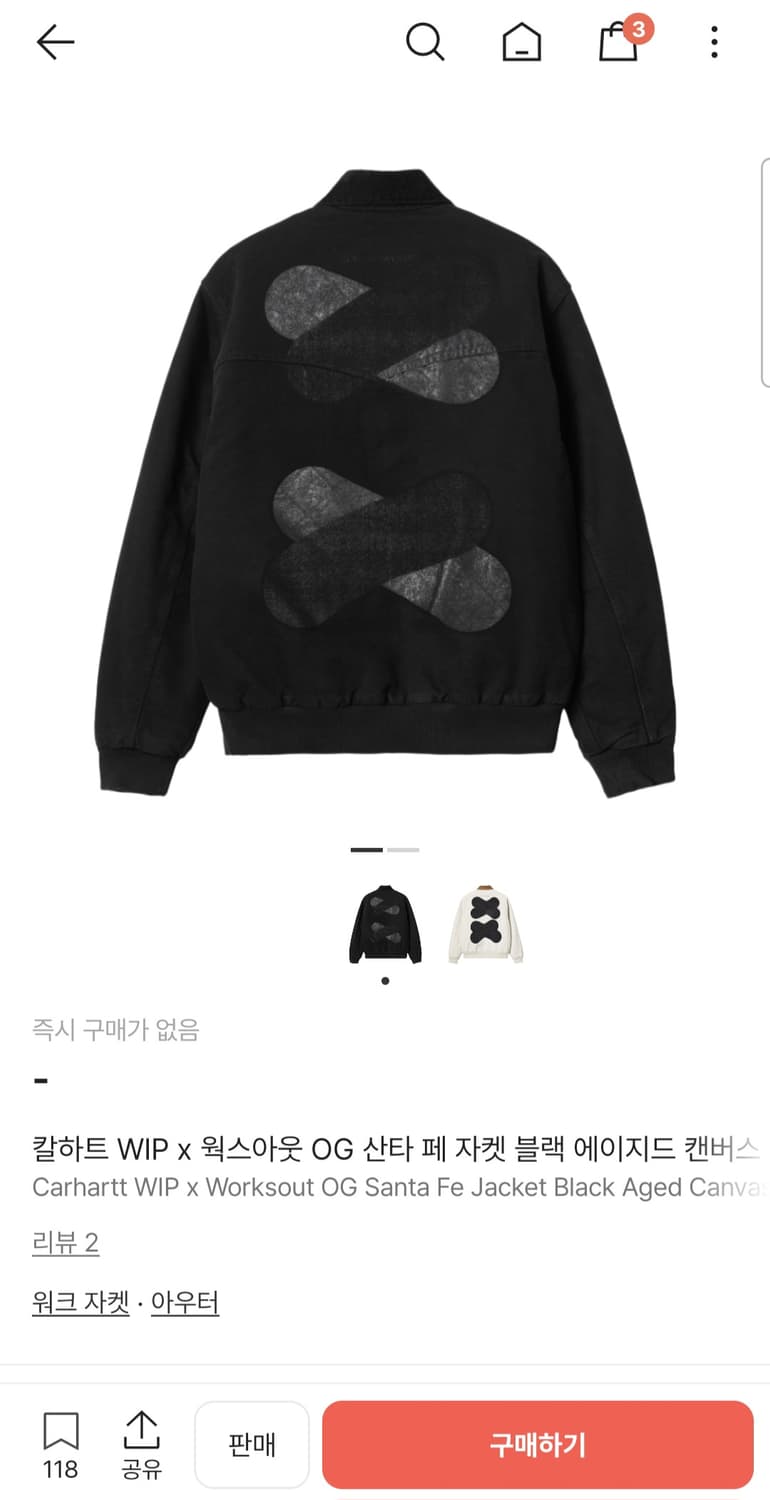Open the shopping bag with 3 items
Screen dimensions: 770x1500
[617, 44]
